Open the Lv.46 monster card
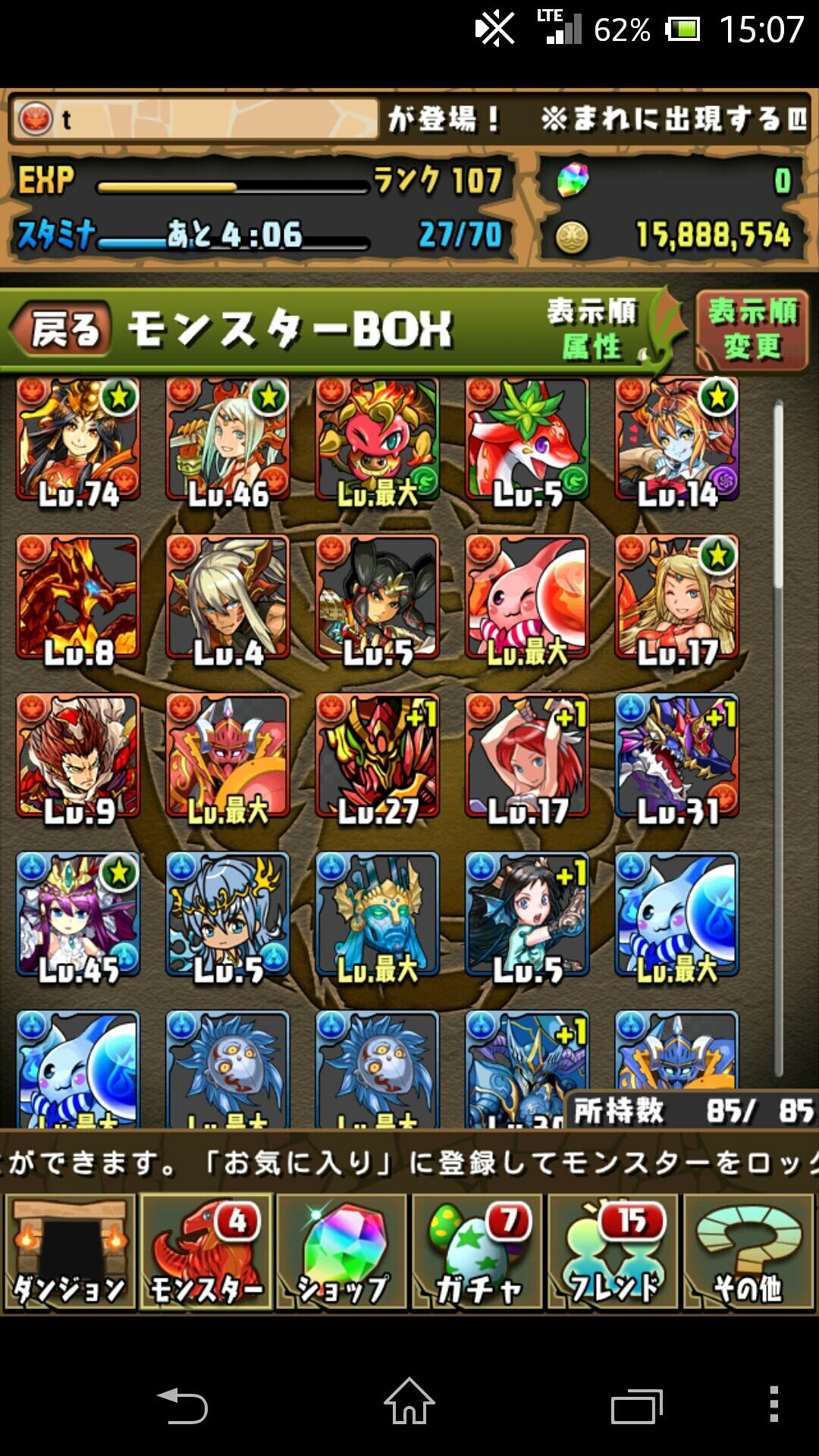This screenshot has width=819, height=1456. 227,440
